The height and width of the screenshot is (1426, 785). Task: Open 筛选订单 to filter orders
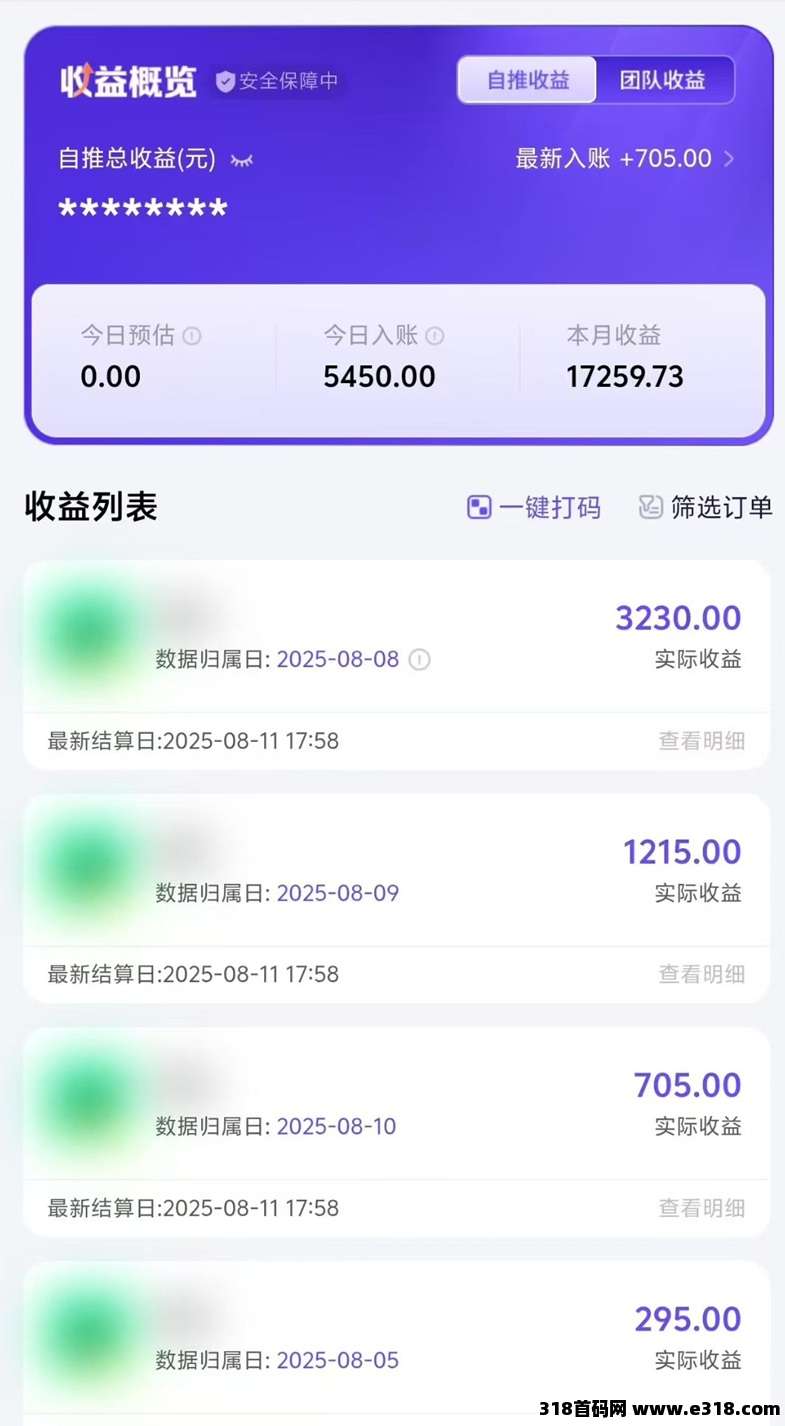(x=706, y=508)
